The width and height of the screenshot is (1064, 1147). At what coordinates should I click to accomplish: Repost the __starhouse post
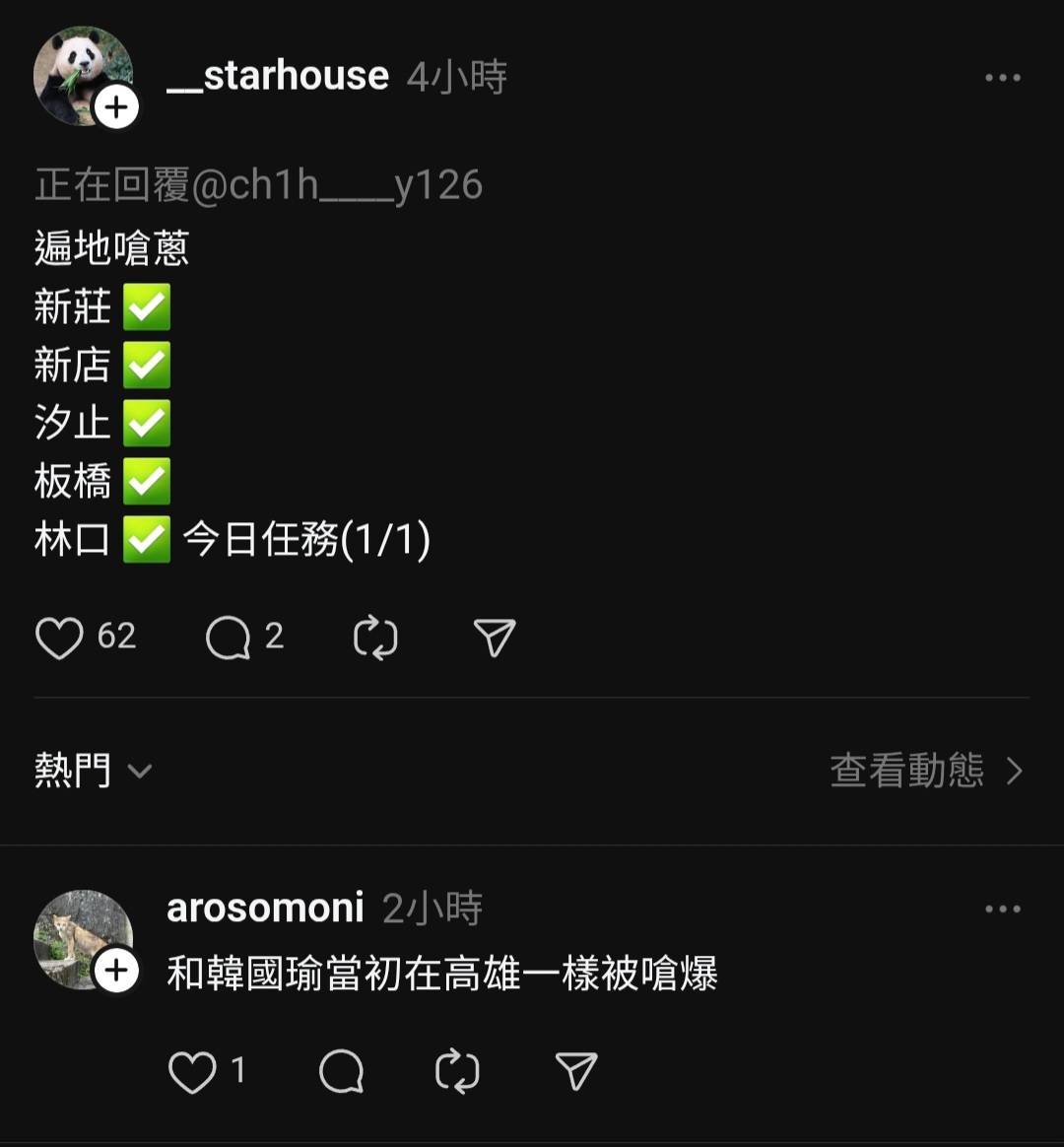click(375, 638)
